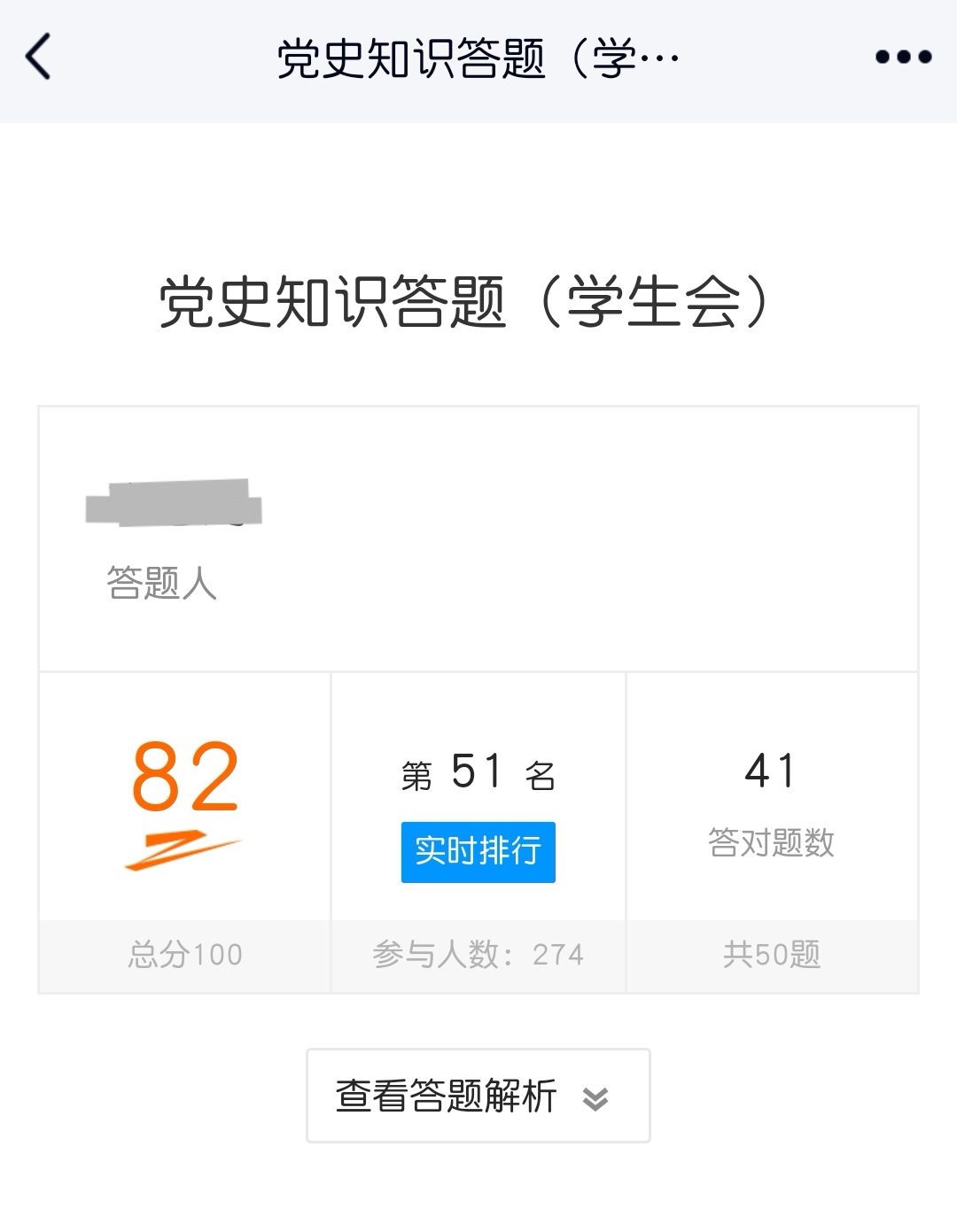Go back using the top-left arrow

point(38,58)
